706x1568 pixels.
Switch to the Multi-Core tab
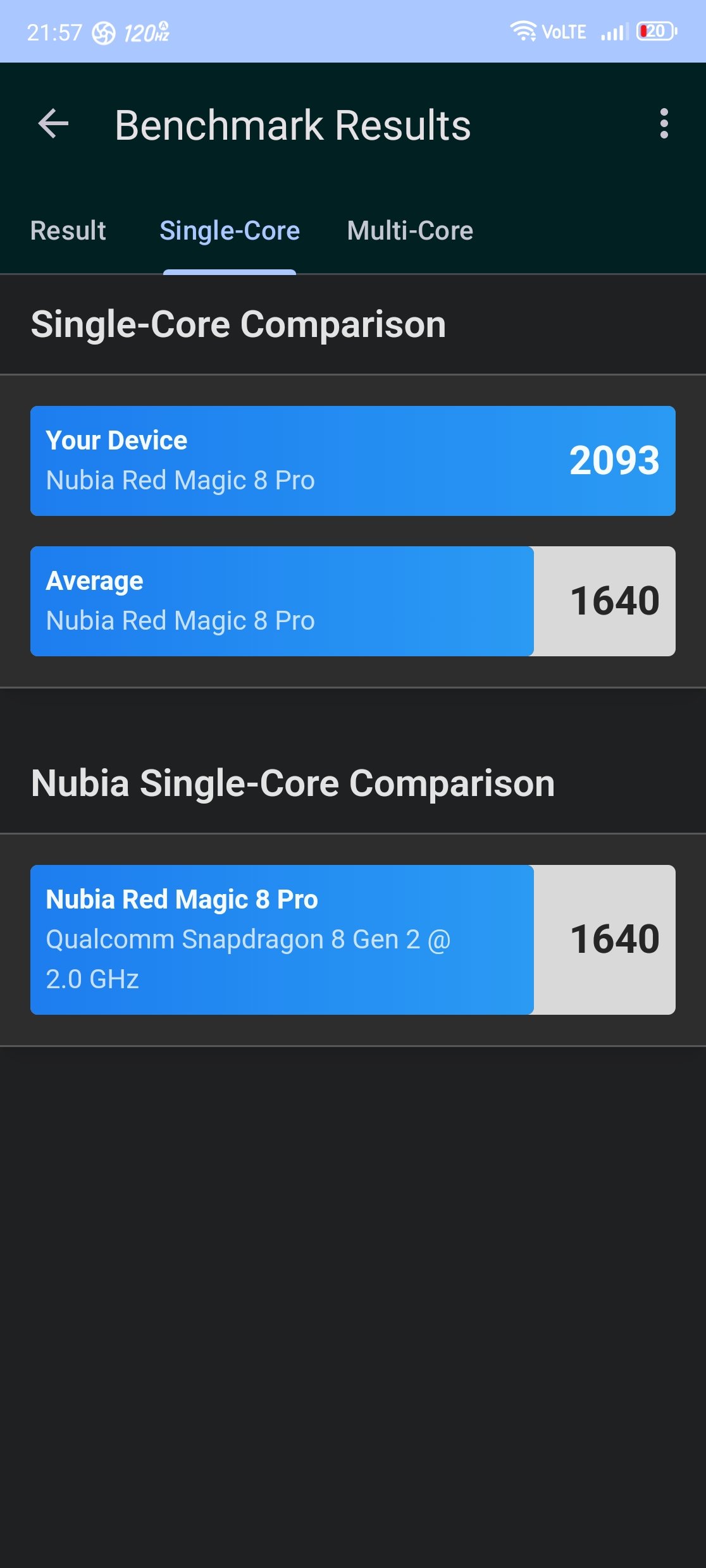[410, 231]
